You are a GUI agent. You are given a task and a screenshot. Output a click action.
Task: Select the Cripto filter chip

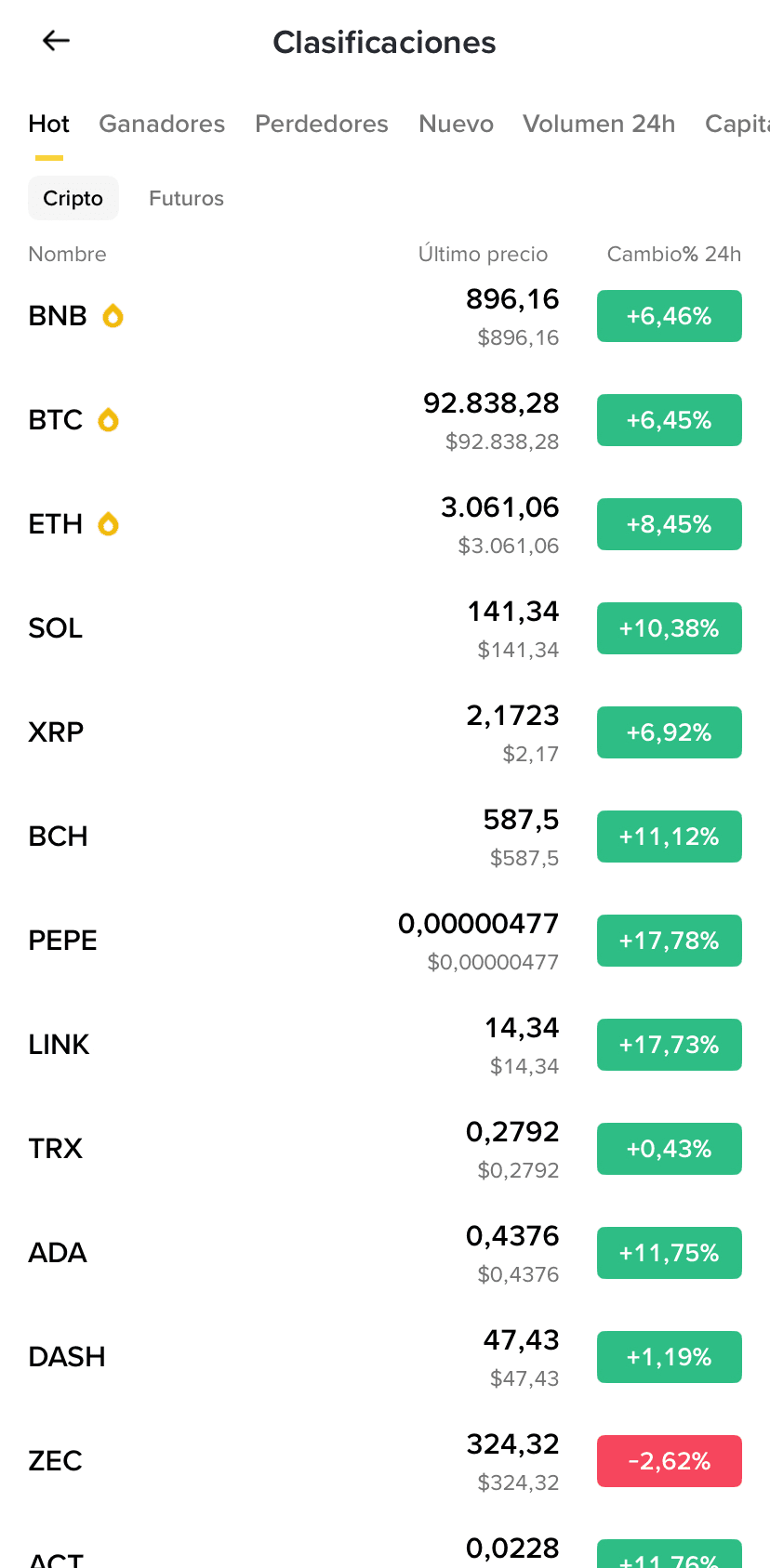click(x=73, y=198)
